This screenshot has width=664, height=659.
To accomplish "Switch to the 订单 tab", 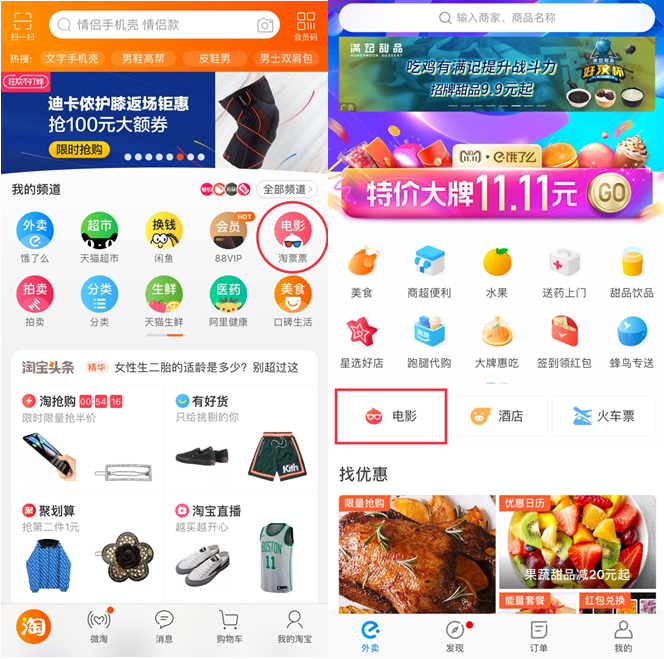I will tap(539, 634).
